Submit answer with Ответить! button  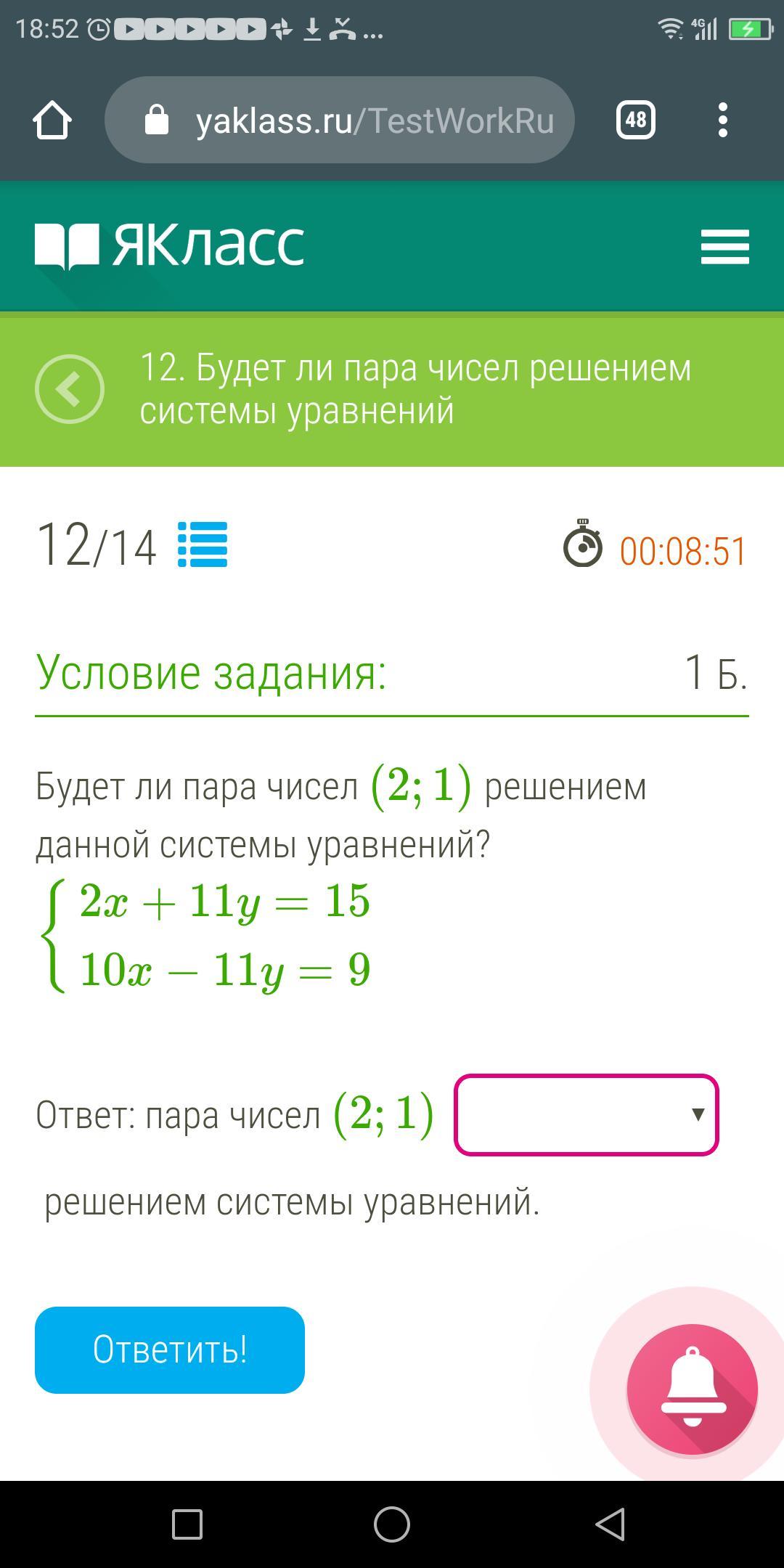[x=170, y=1349]
